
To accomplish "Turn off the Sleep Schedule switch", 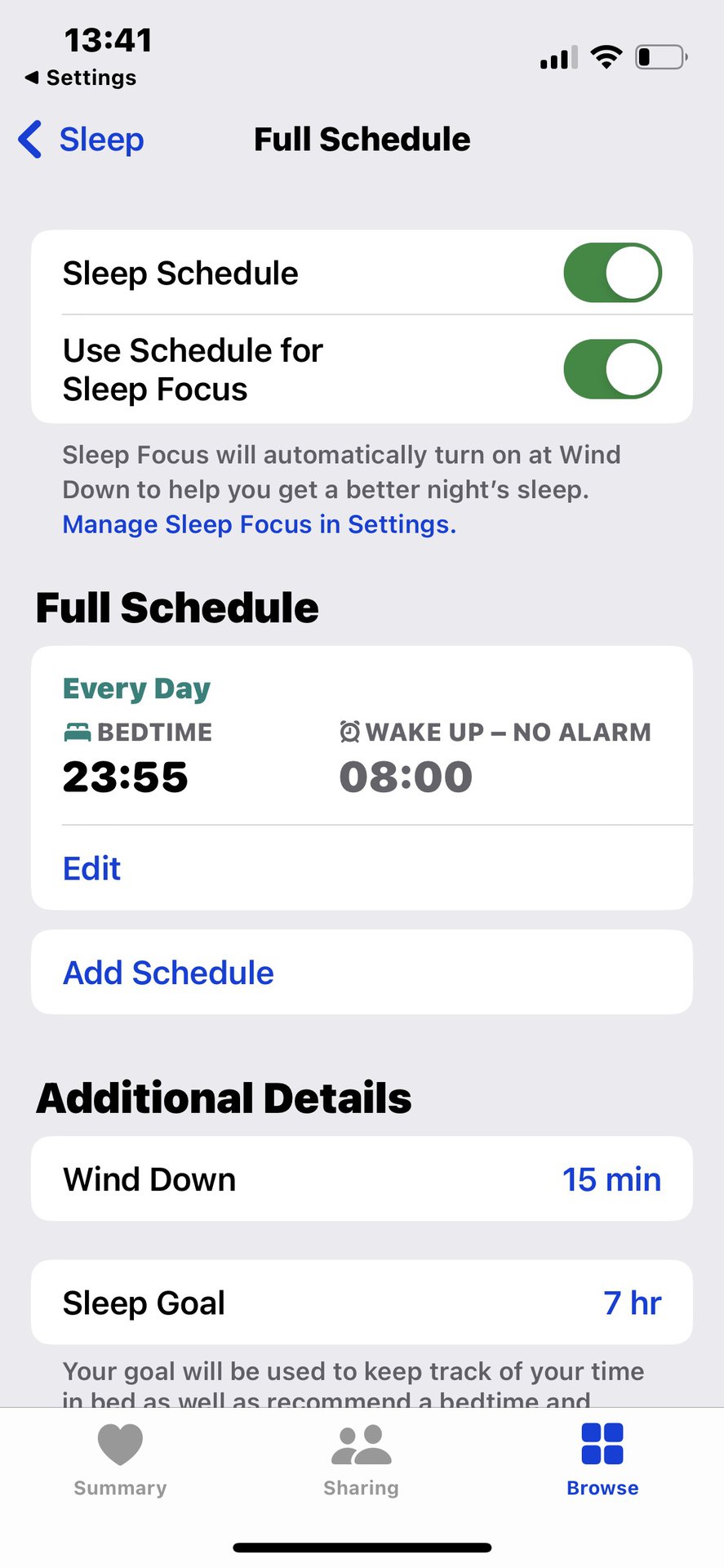I will (x=612, y=273).
